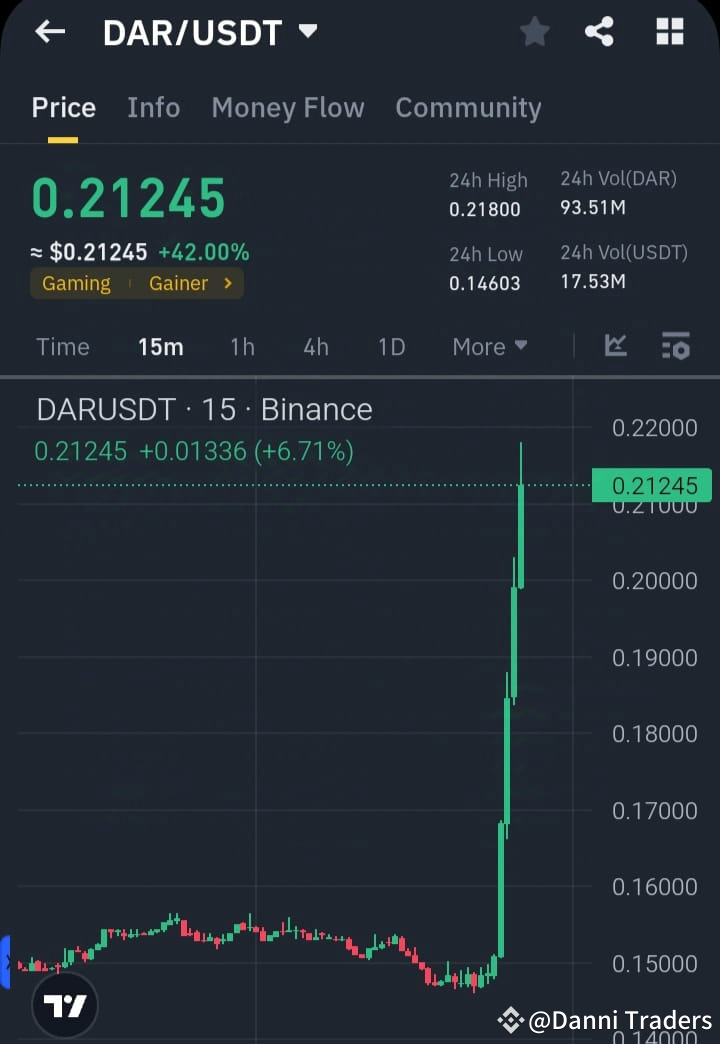Tap the star to favorite DAR/USDT
Image resolution: width=720 pixels, height=1044 pixels.
534,31
